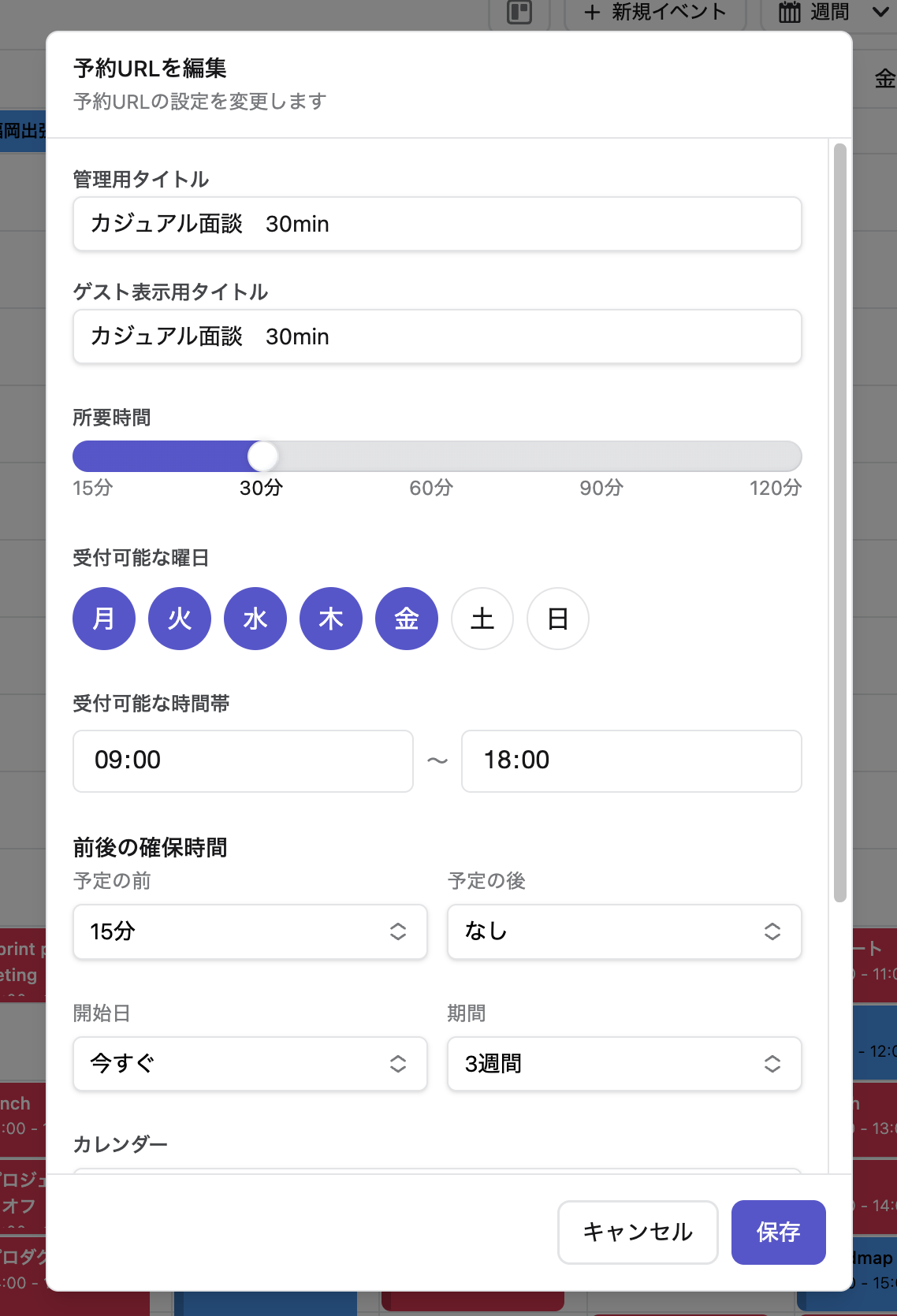
Task: Enable 土 as available day
Action: [482, 619]
